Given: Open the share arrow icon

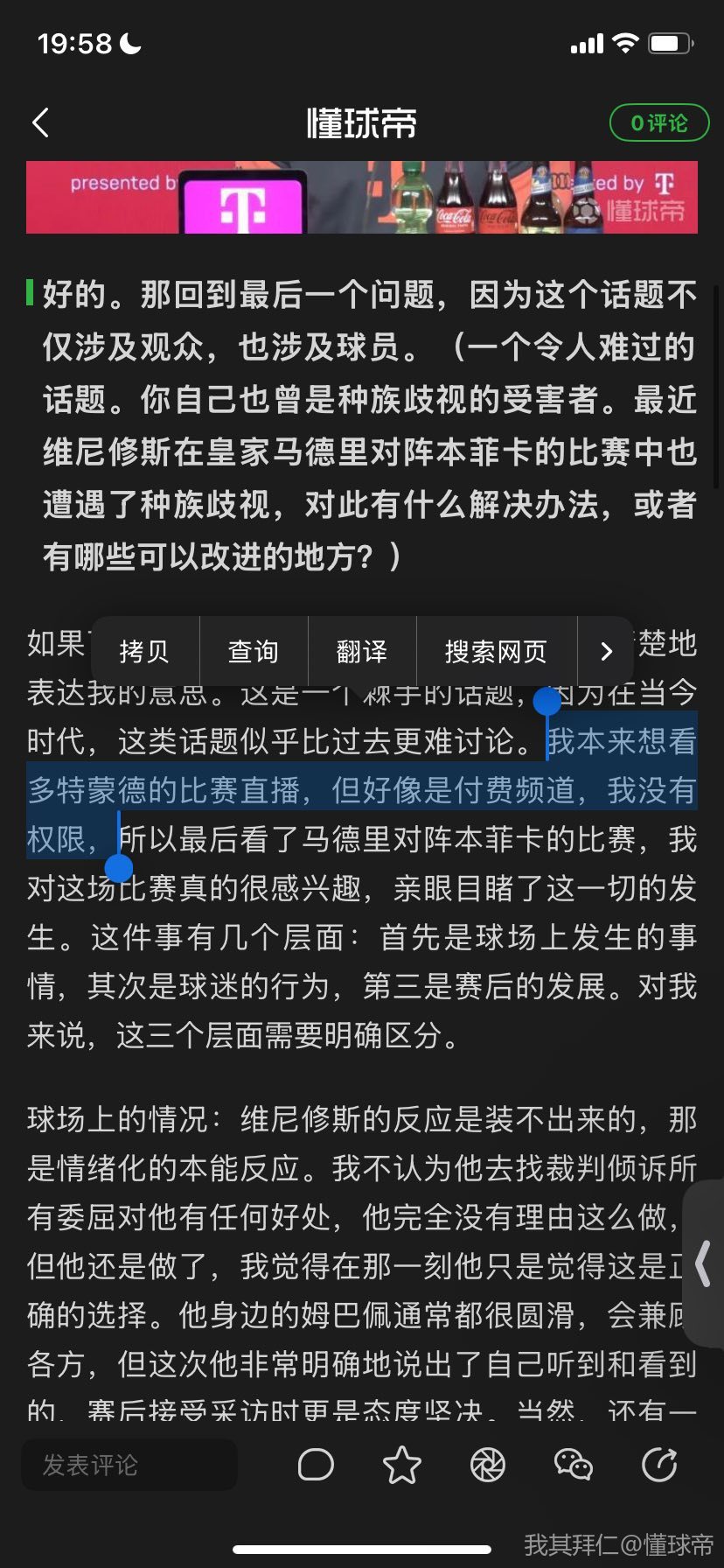Looking at the screenshot, I should [x=659, y=1465].
